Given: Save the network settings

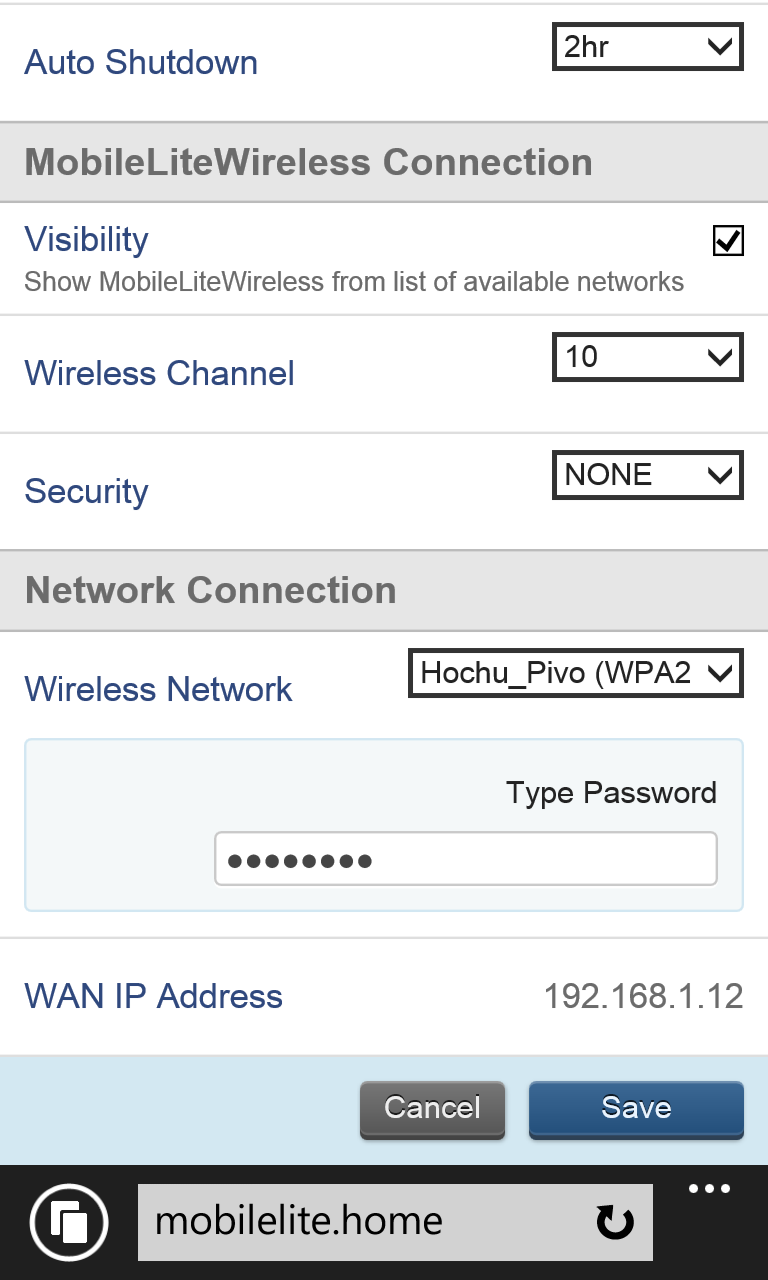Looking at the screenshot, I should click(636, 1108).
